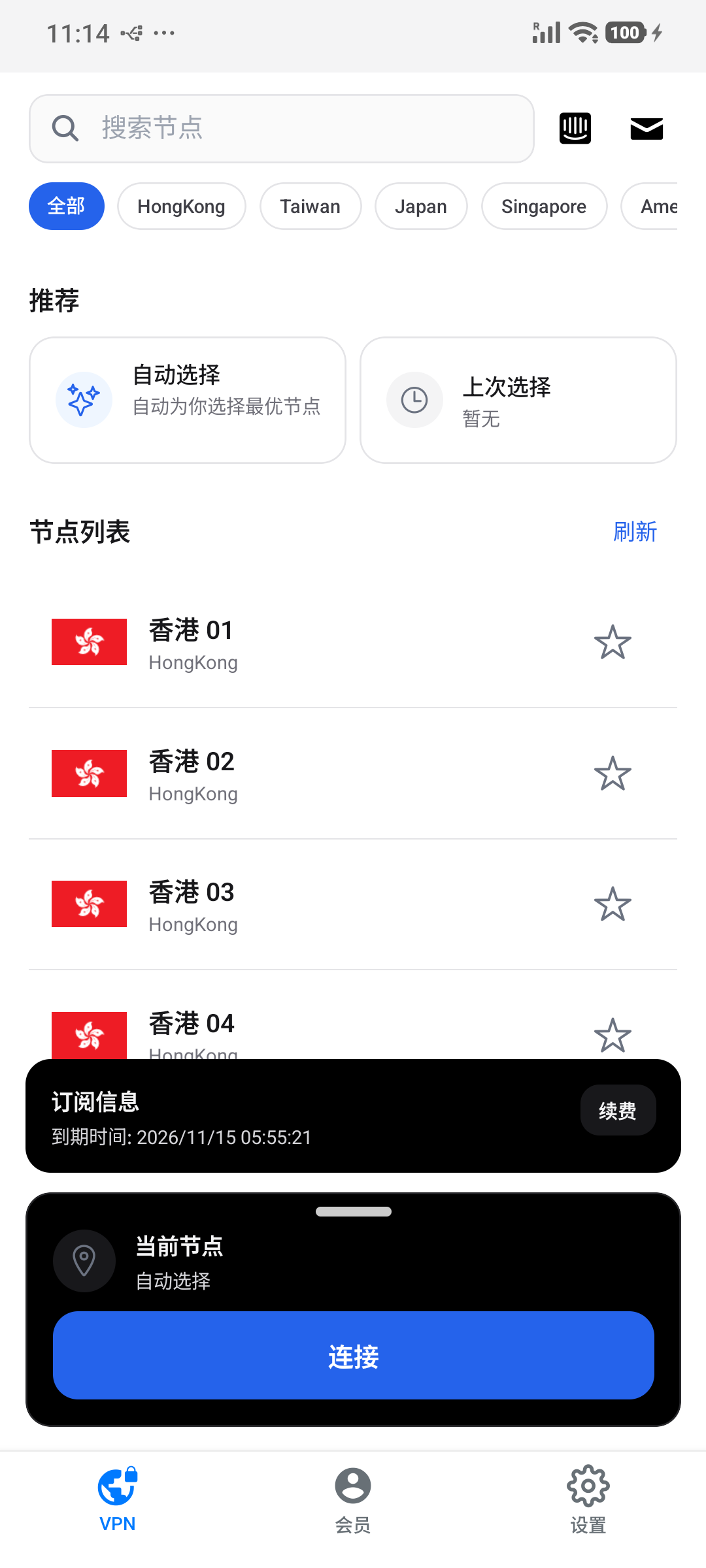The width and height of the screenshot is (706, 1568).
Task: Filter nodes by Singapore
Action: pos(543,206)
